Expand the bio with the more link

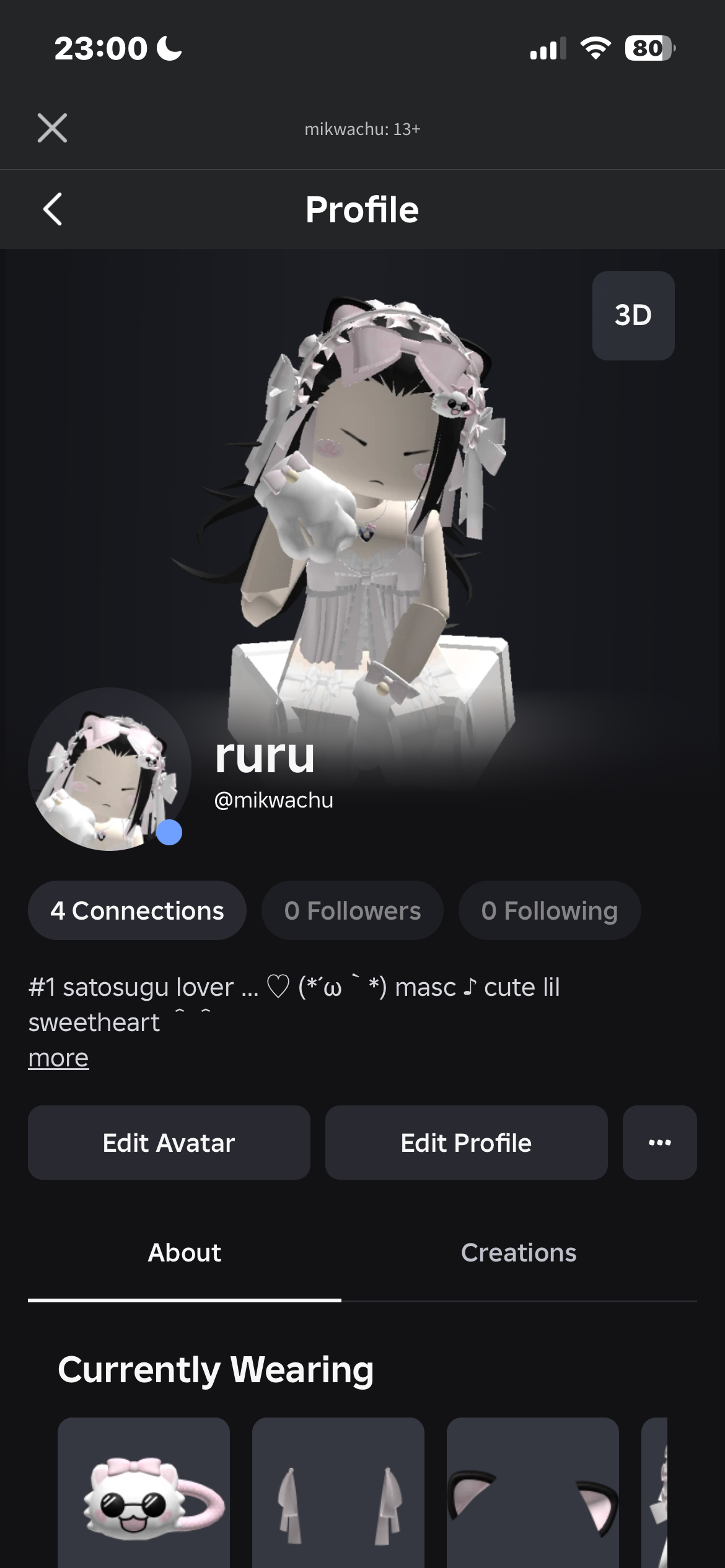(58, 1058)
